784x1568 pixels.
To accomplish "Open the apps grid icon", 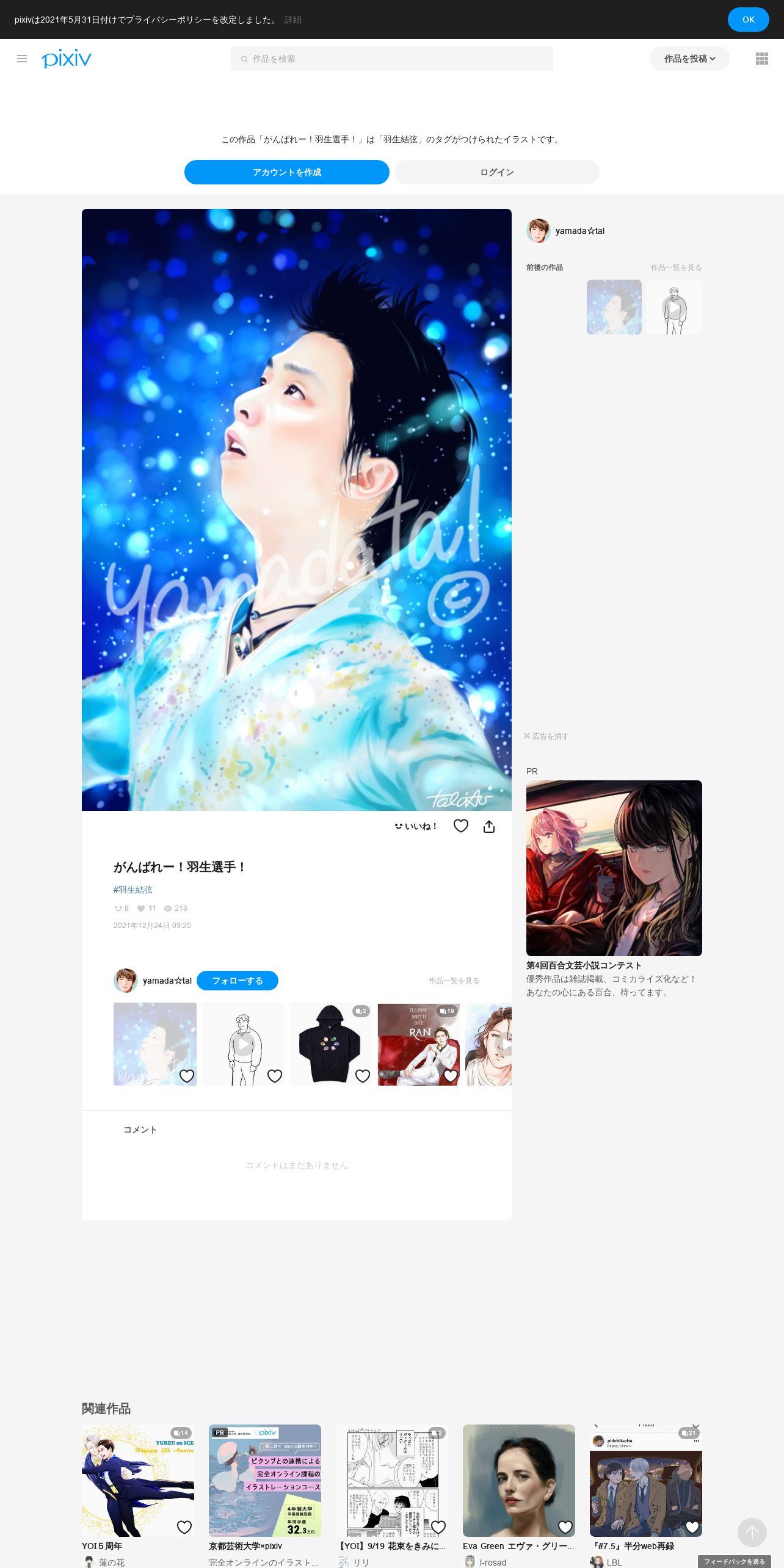I will pyautogui.click(x=761, y=59).
